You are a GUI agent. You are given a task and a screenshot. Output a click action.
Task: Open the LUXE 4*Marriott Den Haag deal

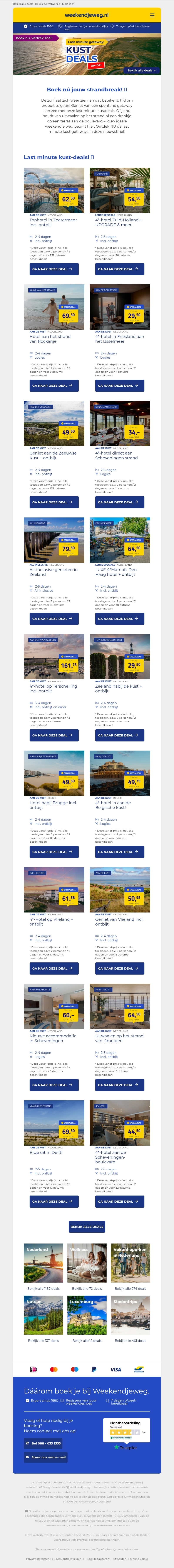click(x=120, y=618)
